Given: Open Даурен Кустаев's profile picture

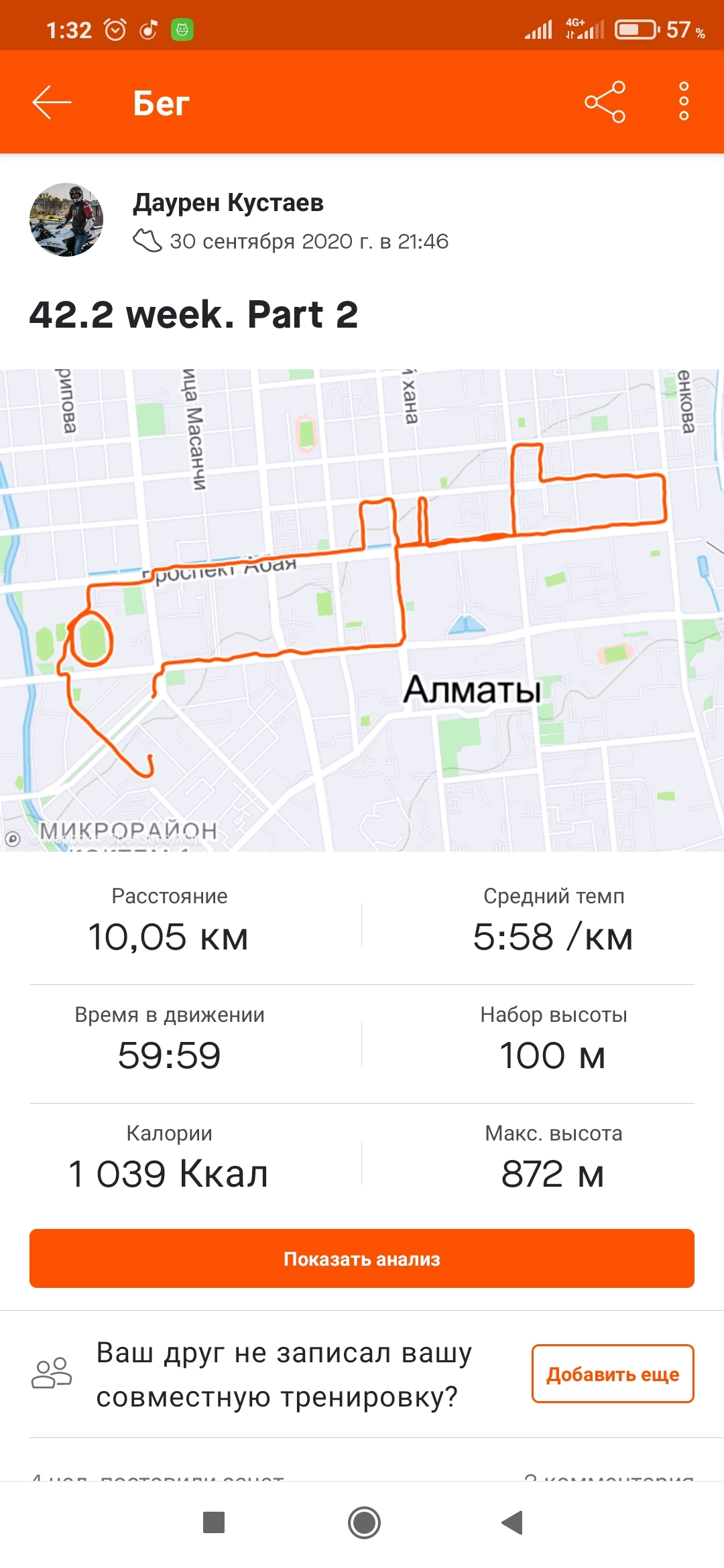Looking at the screenshot, I should [66, 220].
